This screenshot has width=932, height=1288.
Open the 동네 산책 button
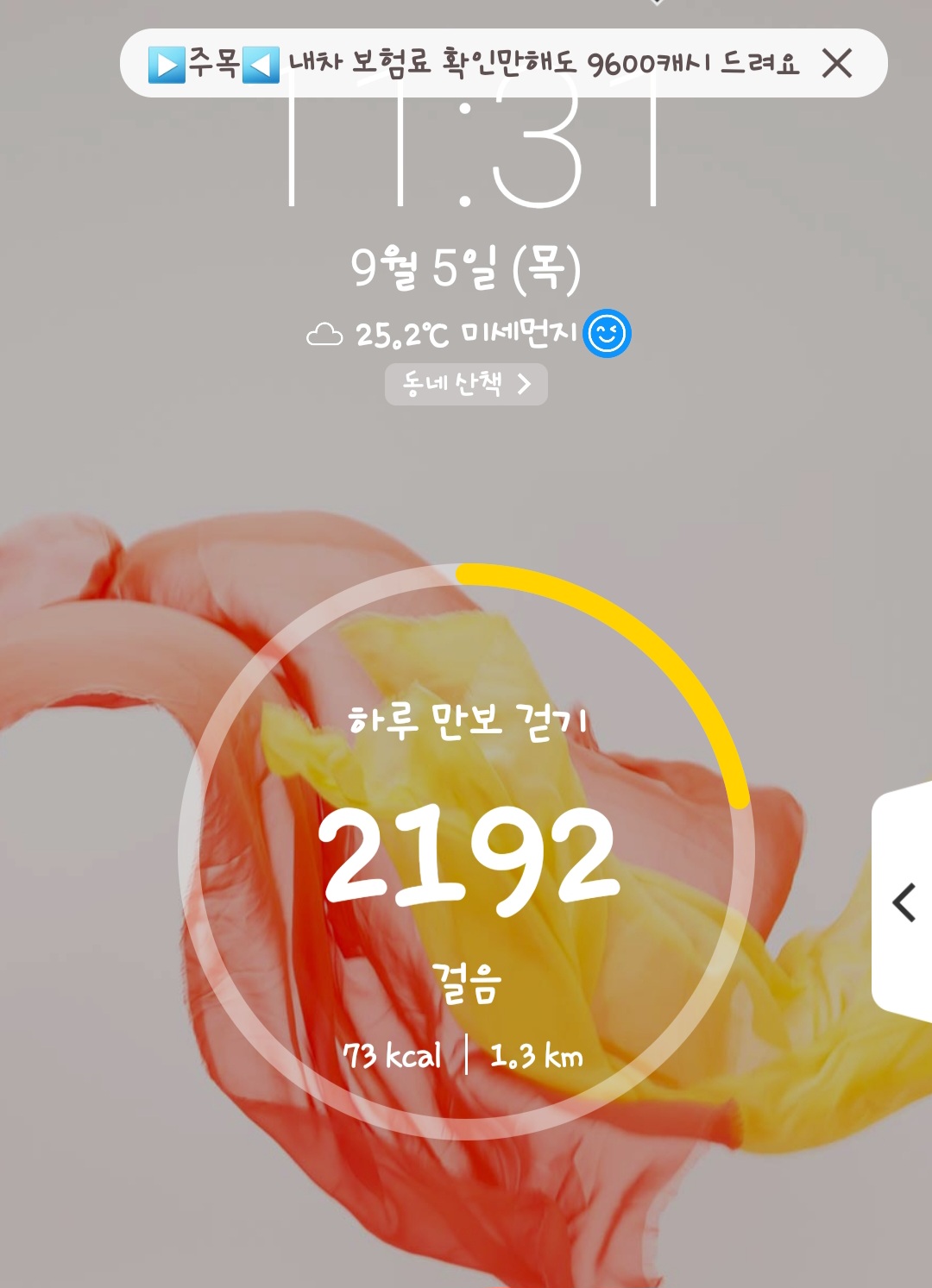[466, 384]
